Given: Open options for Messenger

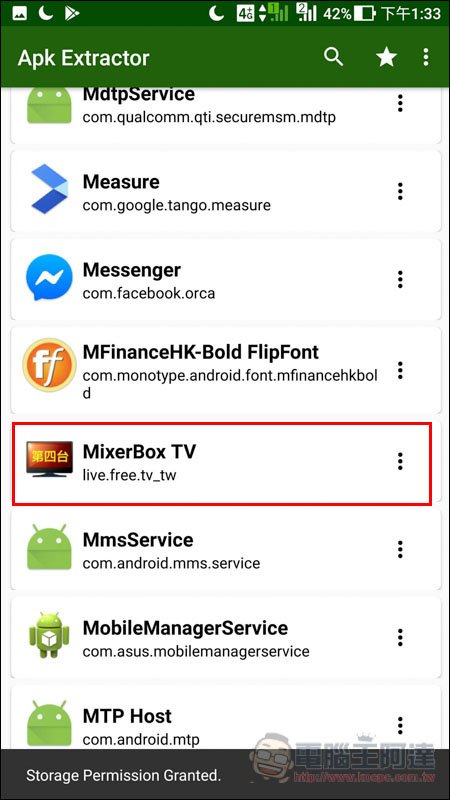Looking at the screenshot, I should click(x=401, y=279).
